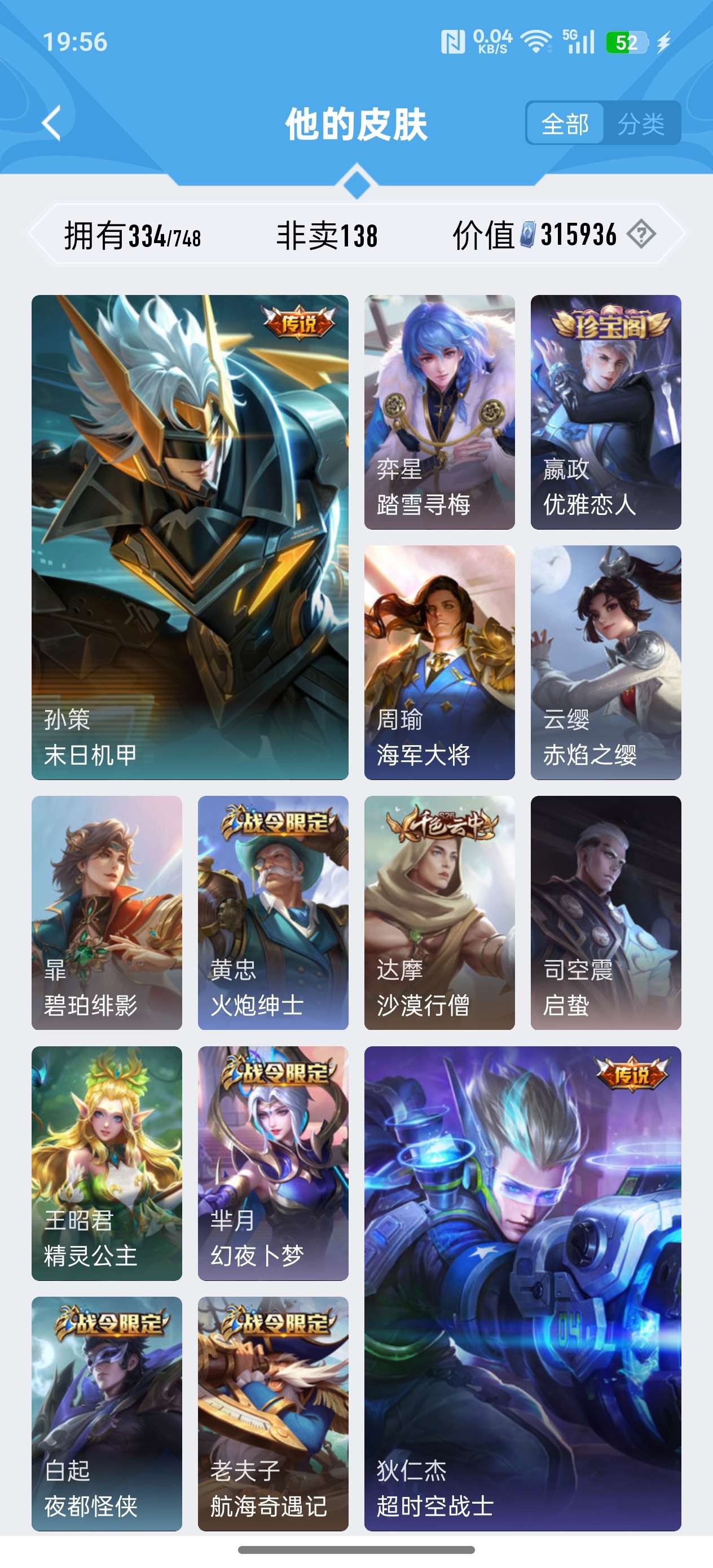Open 狄仁杰 超时空战士 skin card

(522, 1289)
